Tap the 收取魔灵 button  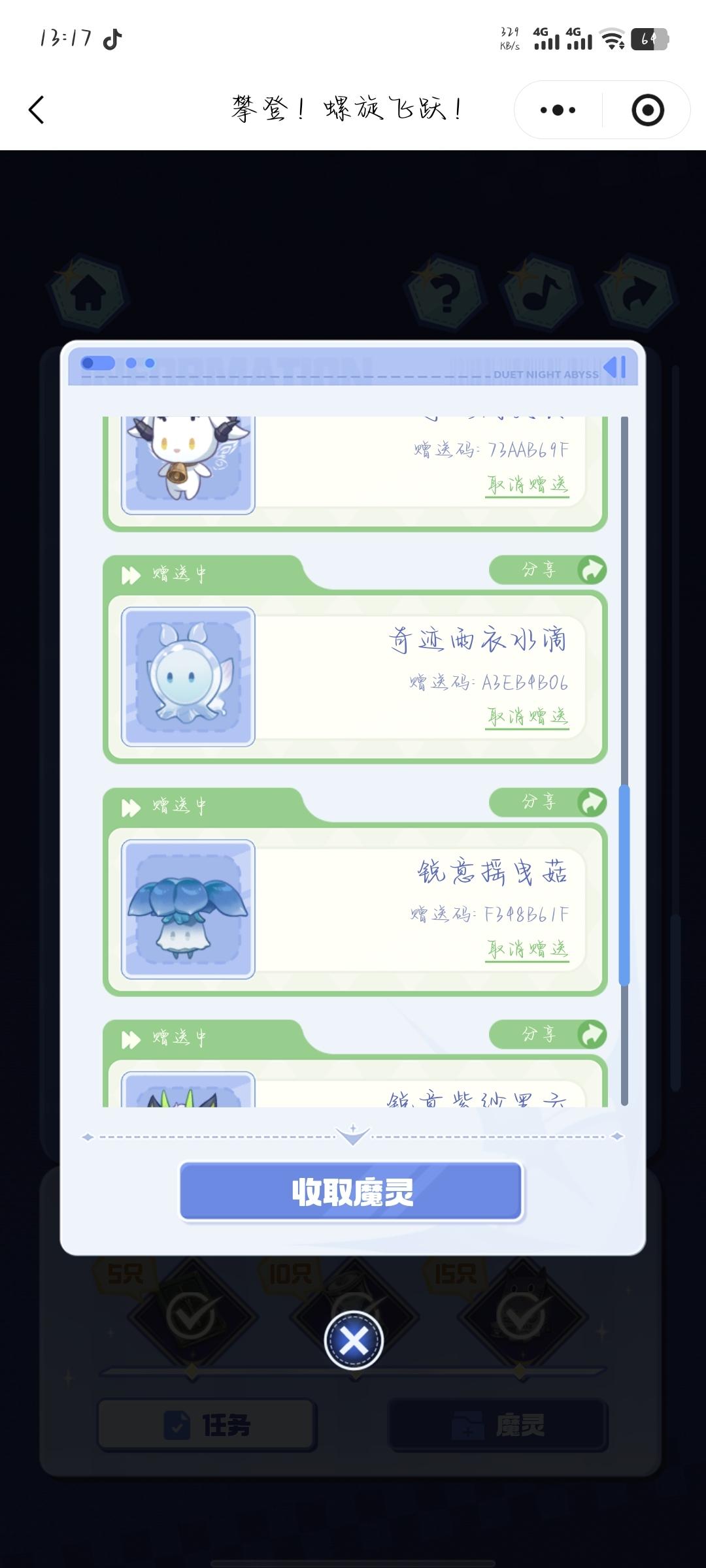coord(352,1191)
